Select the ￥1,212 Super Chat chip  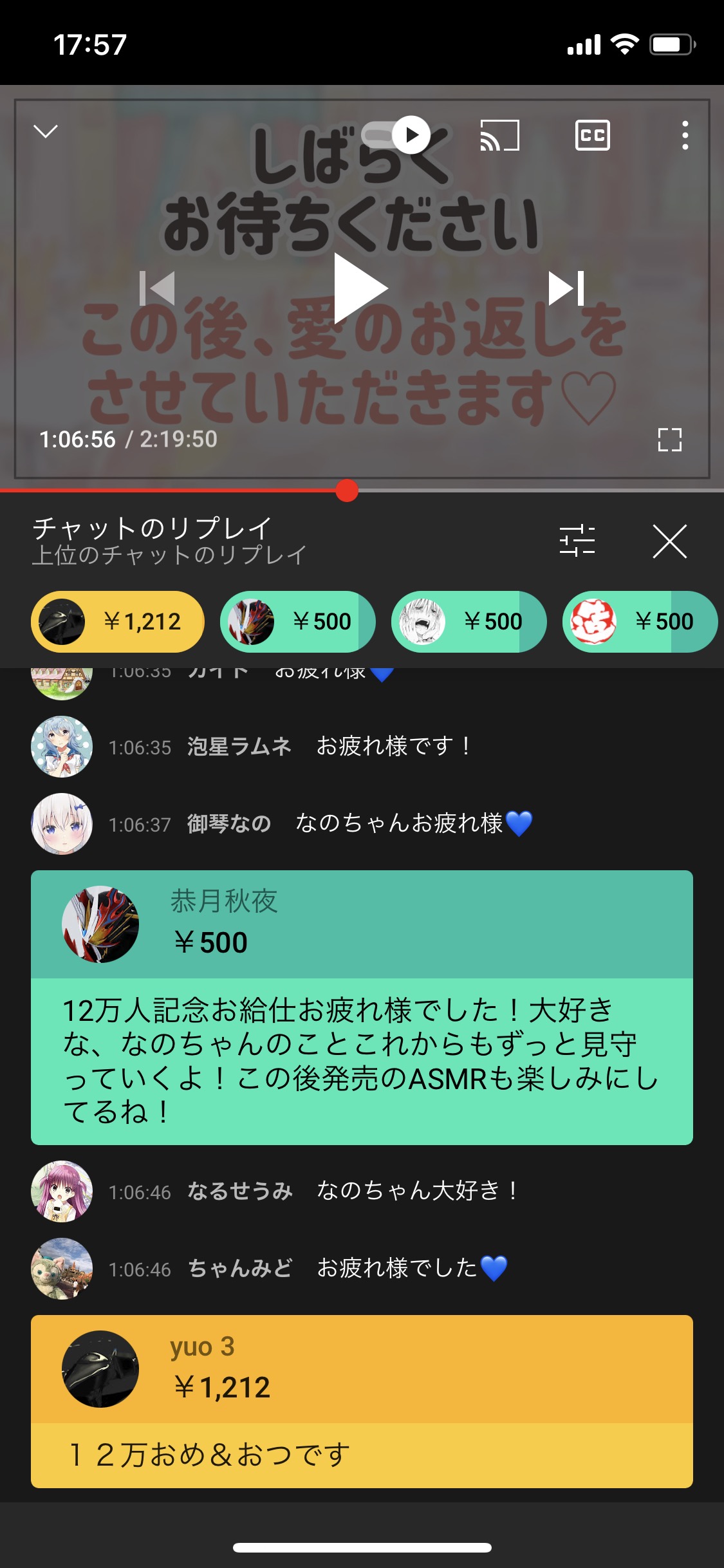pos(118,622)
